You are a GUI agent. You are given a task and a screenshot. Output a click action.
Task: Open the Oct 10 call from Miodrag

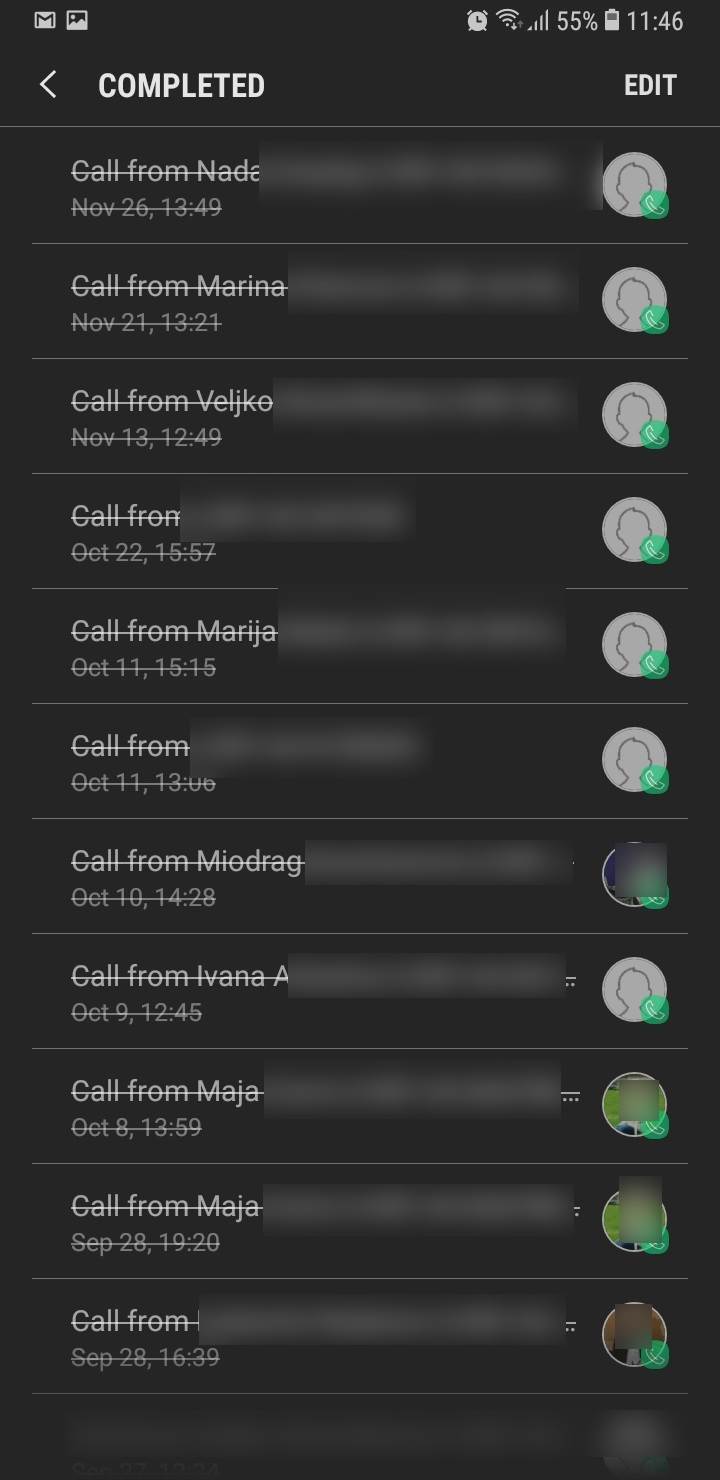(300, 877)
